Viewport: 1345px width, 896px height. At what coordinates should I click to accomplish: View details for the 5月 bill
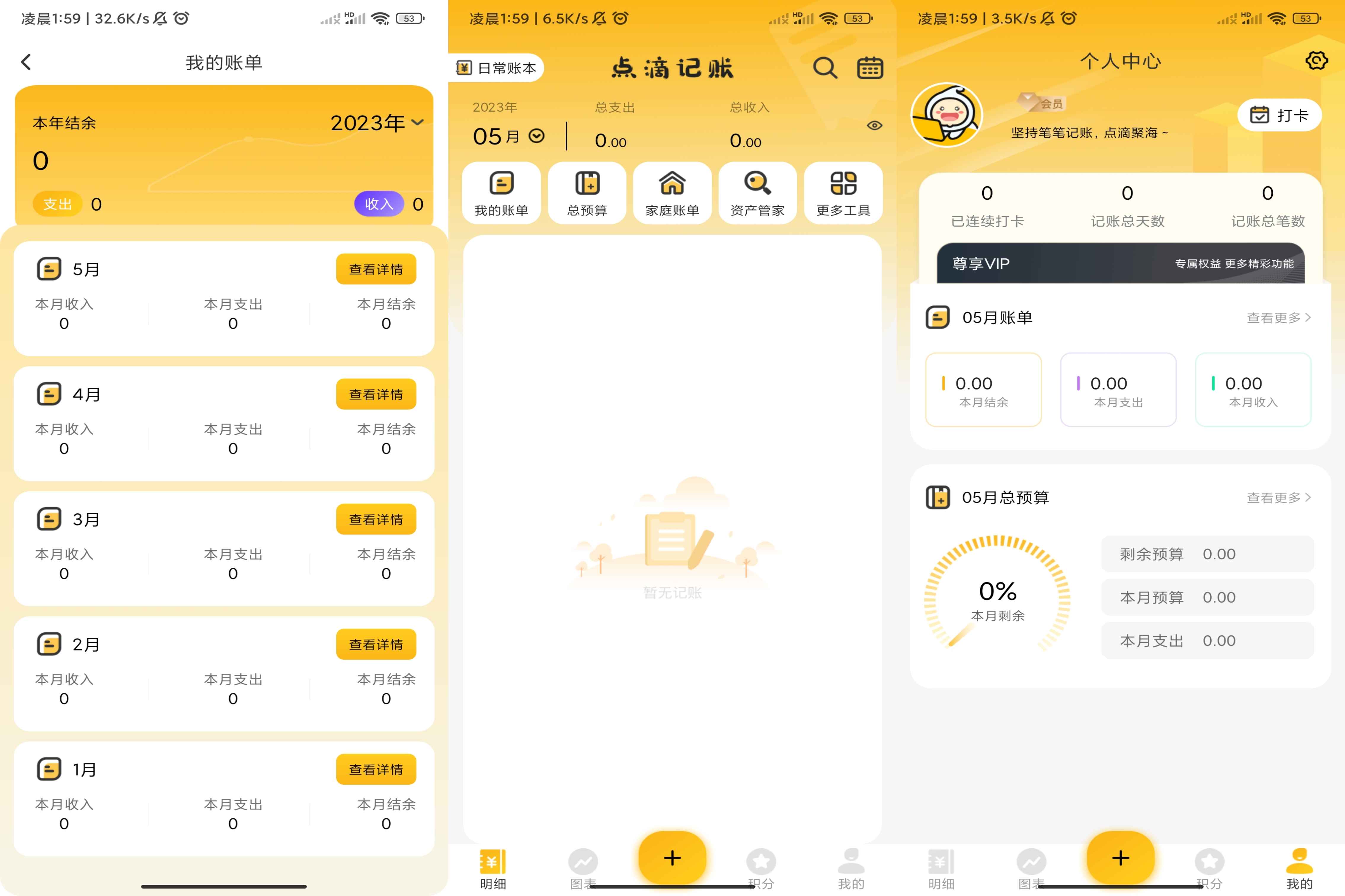375,269
